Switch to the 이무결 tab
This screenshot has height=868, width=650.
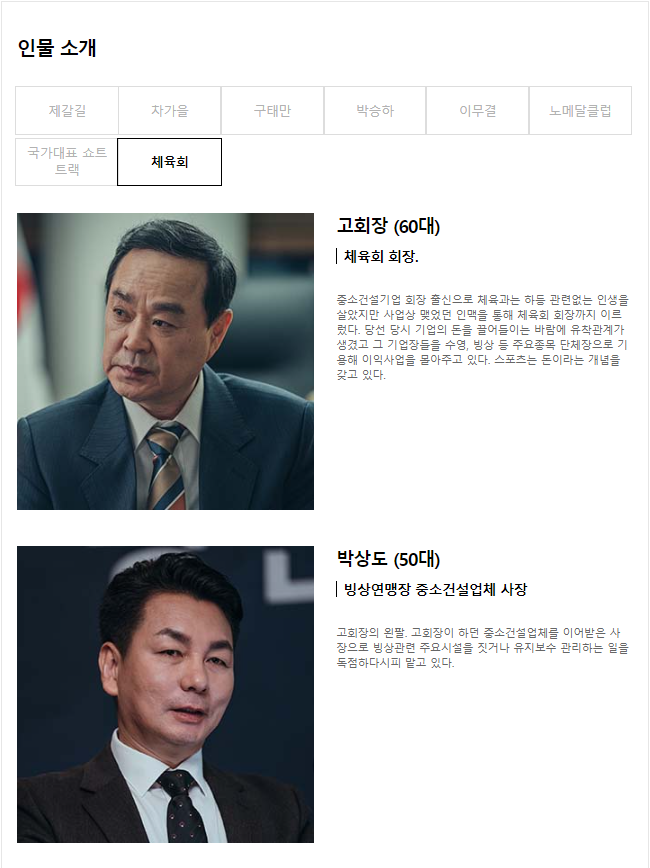477,110
